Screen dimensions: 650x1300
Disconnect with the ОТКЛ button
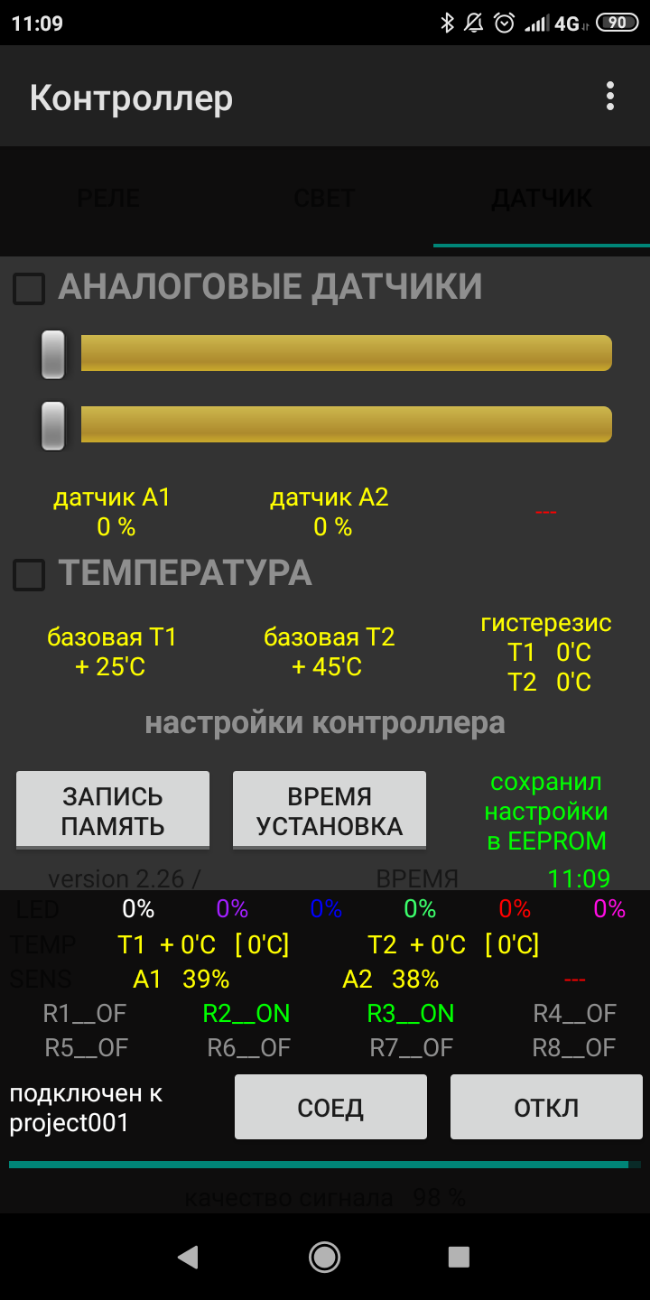point(546,1107)
